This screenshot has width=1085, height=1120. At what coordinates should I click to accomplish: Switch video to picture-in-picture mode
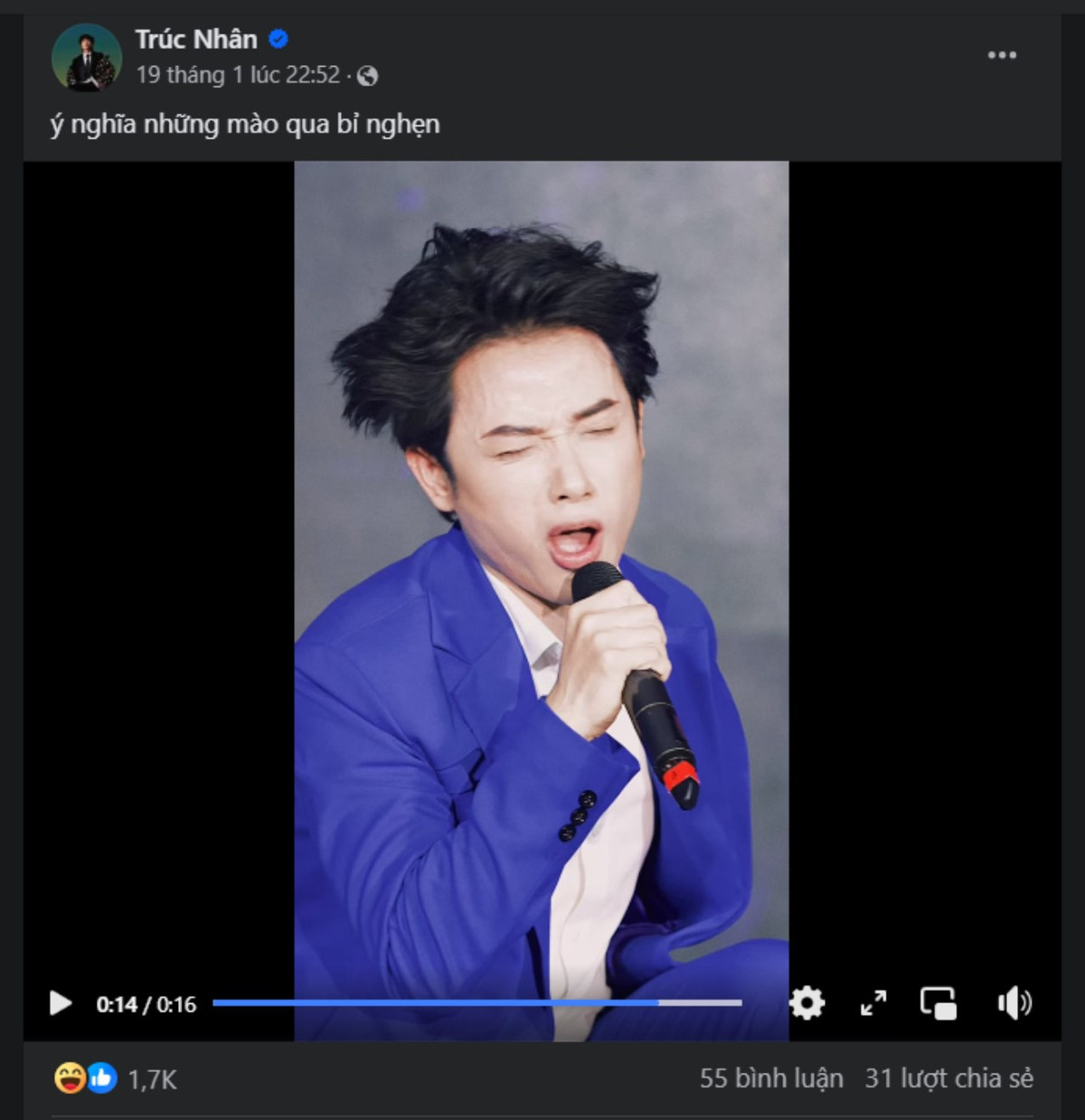point(939,1002)
